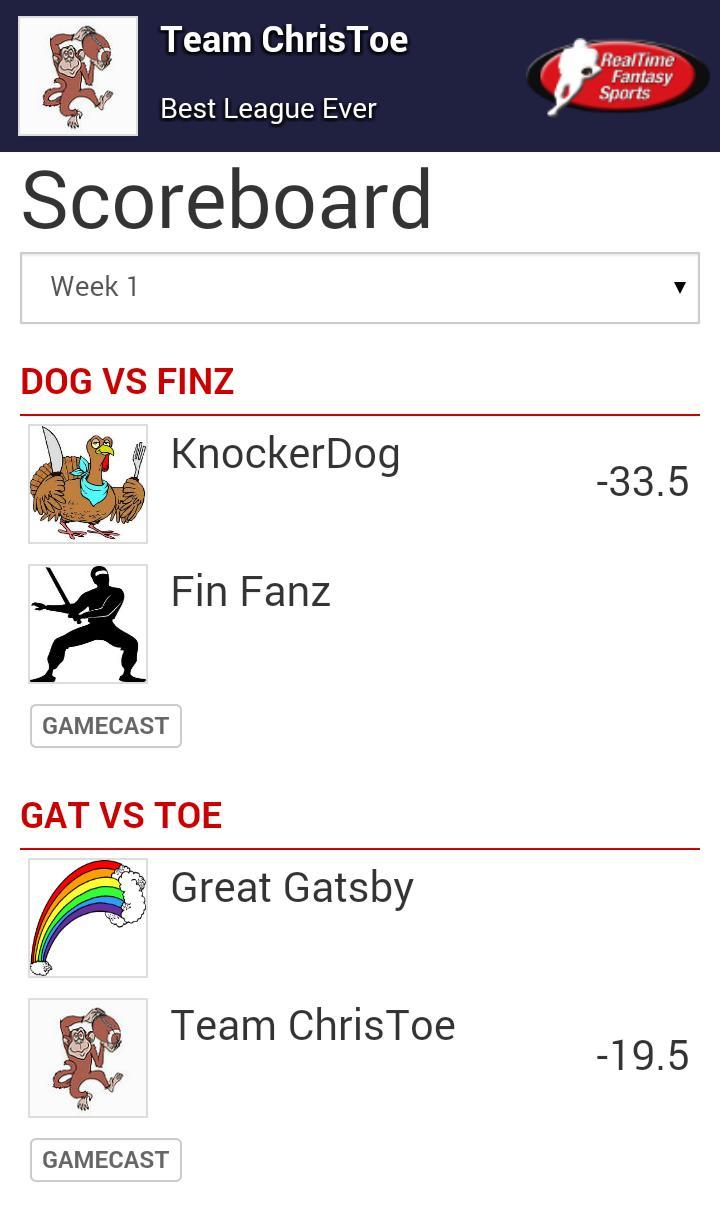Select the Scoreboard page title
This screenshot has height=1226, width=720.
click(x=228, y=201)
